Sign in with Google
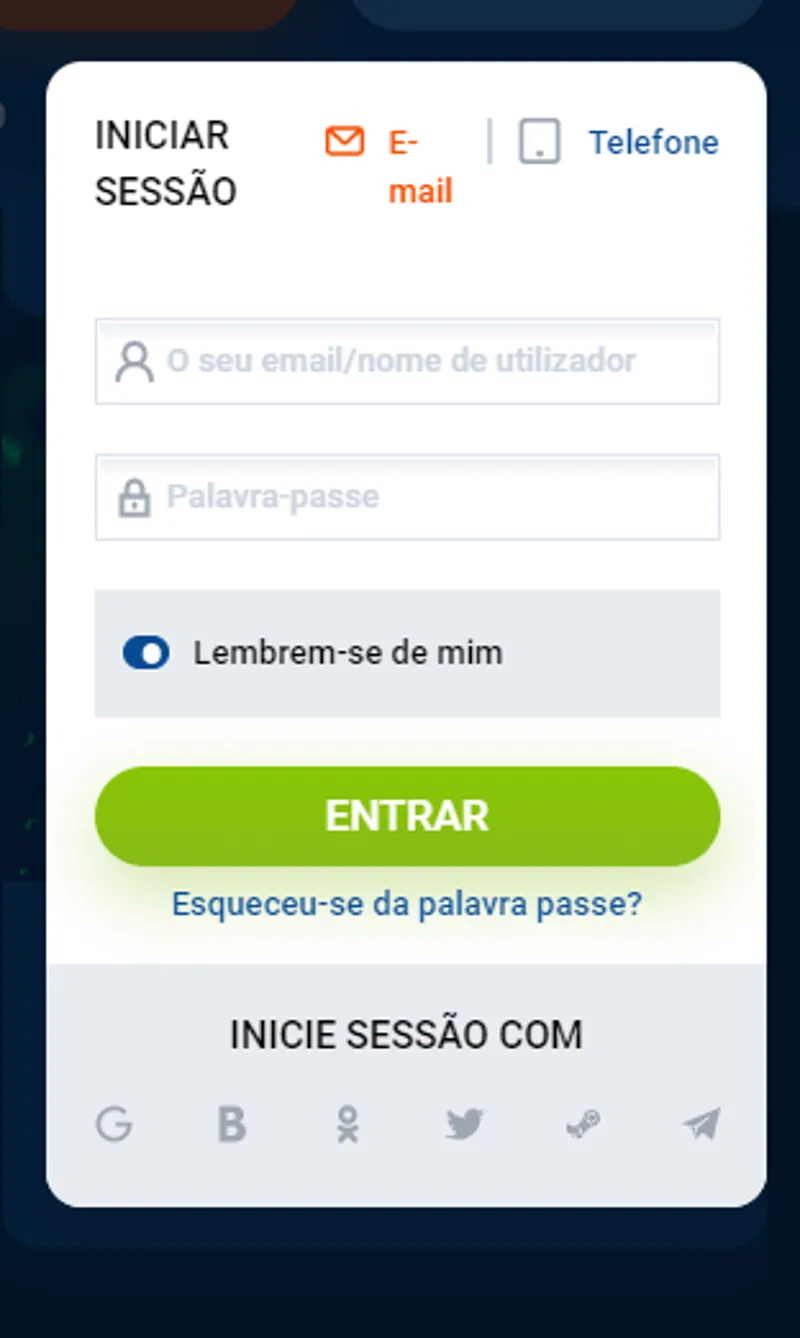 pyautogui.click(x=114, y=1125)
